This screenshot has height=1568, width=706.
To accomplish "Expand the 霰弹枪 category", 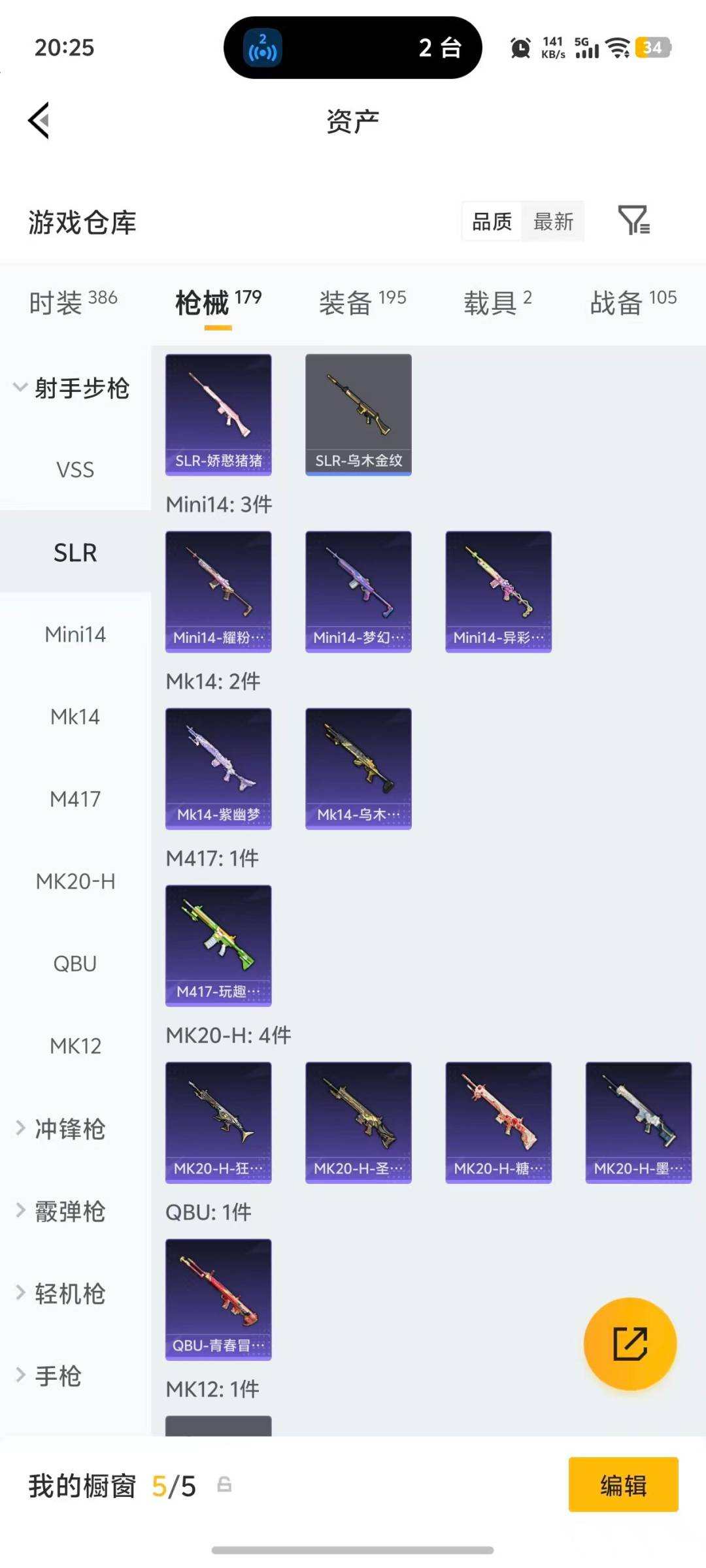I will pos(69,1211).
